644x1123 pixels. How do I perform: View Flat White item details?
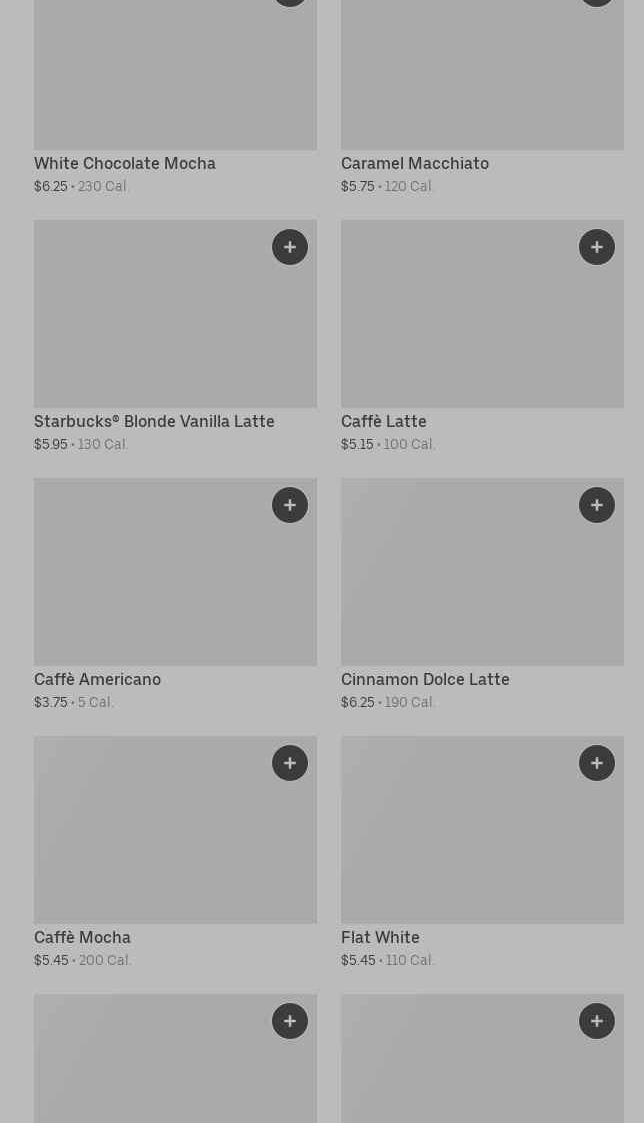coord(482,852)
